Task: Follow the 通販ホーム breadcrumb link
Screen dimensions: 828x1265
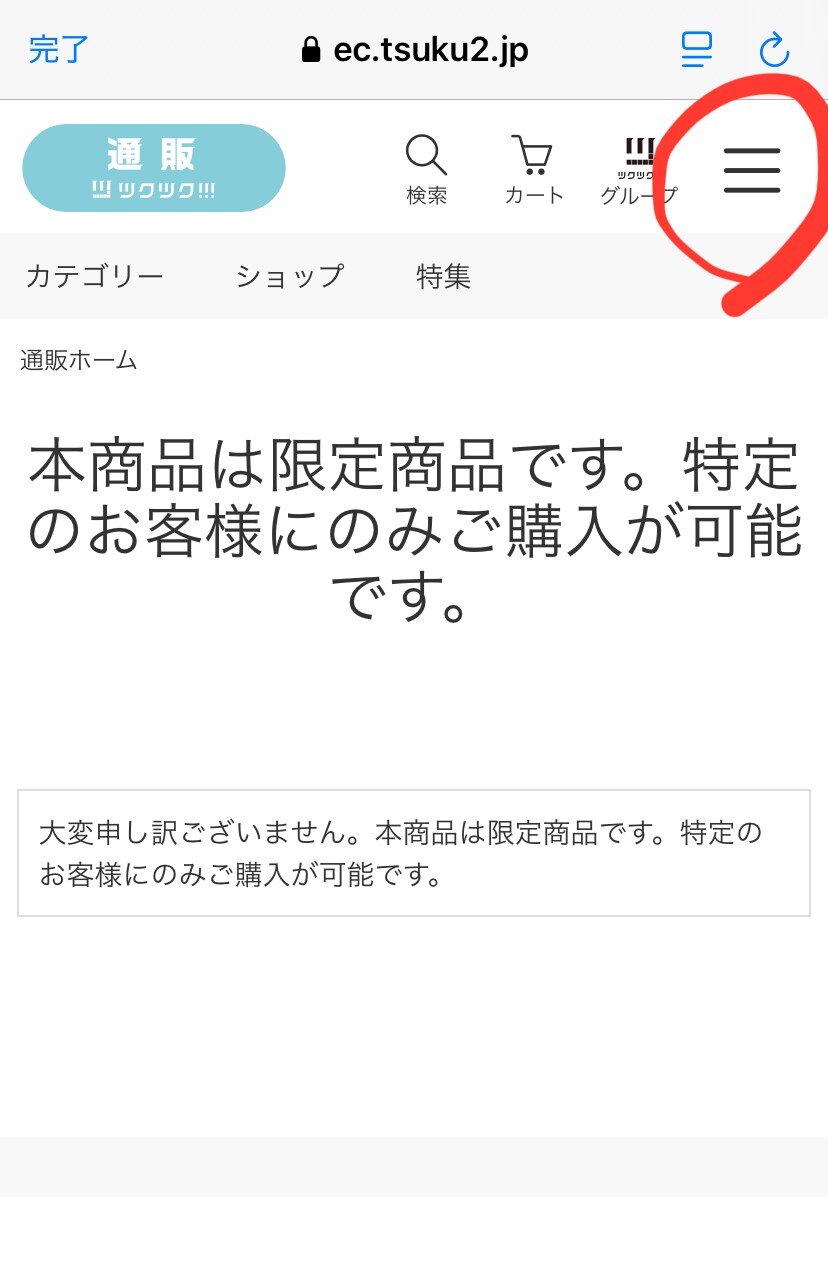Action: [x=79, y=361]
